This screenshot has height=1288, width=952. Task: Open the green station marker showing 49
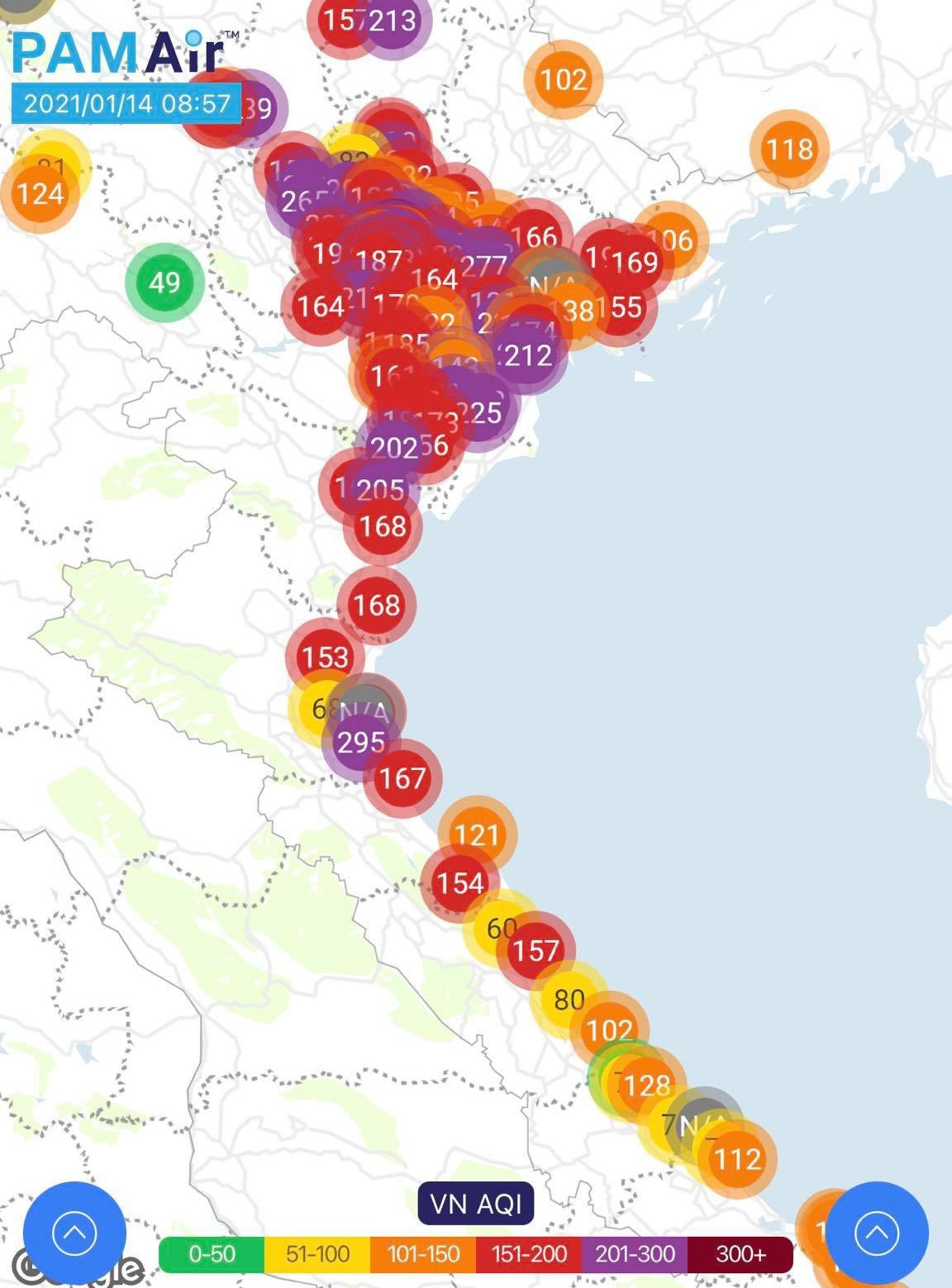(164, 283)
